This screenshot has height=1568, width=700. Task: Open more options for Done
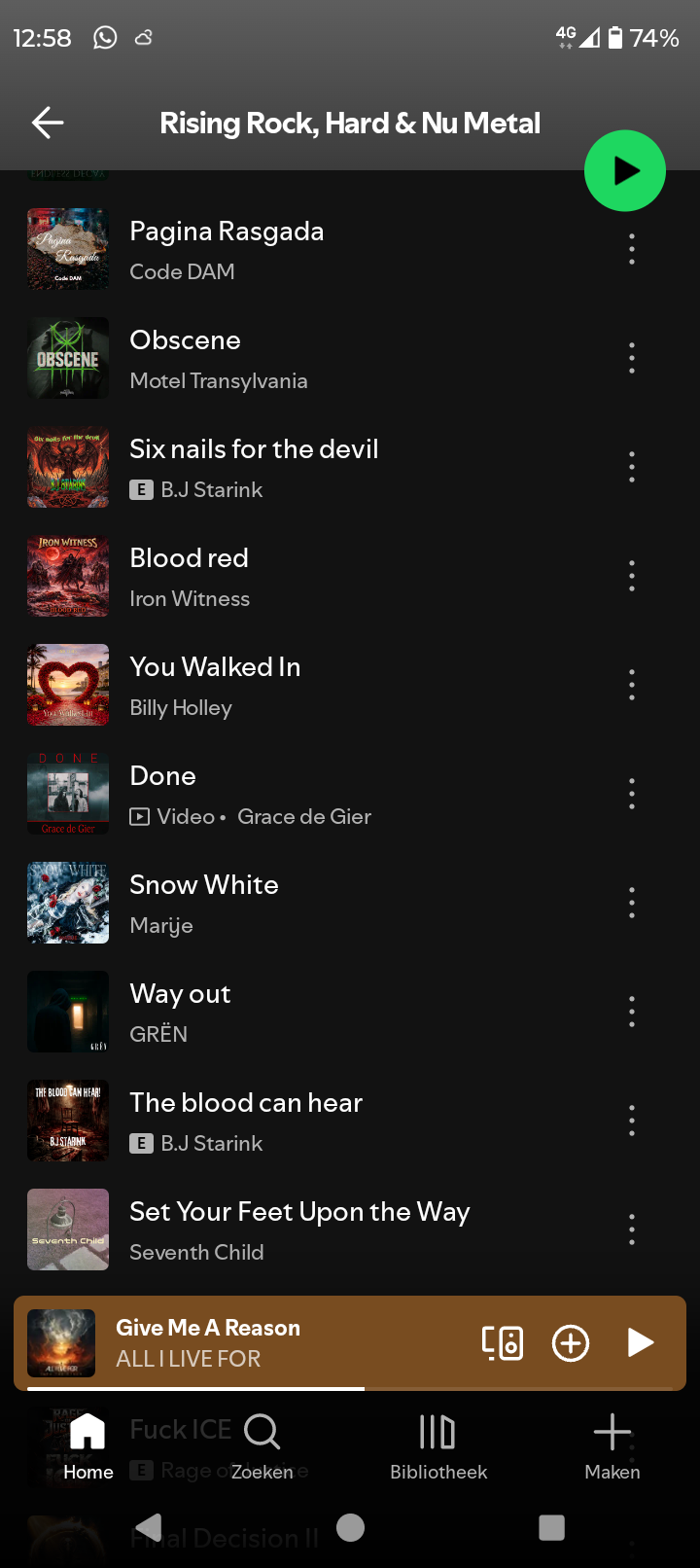tap(632, 794)
